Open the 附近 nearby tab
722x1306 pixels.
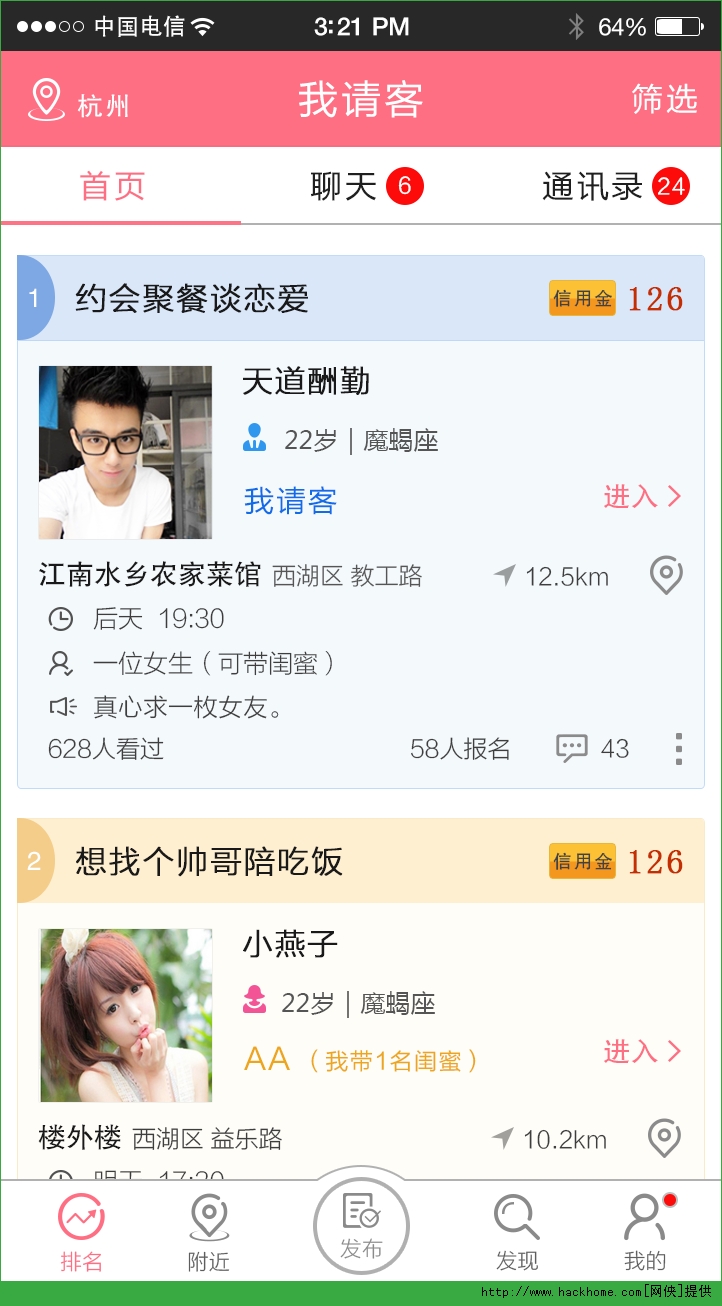coord(208,1234)
